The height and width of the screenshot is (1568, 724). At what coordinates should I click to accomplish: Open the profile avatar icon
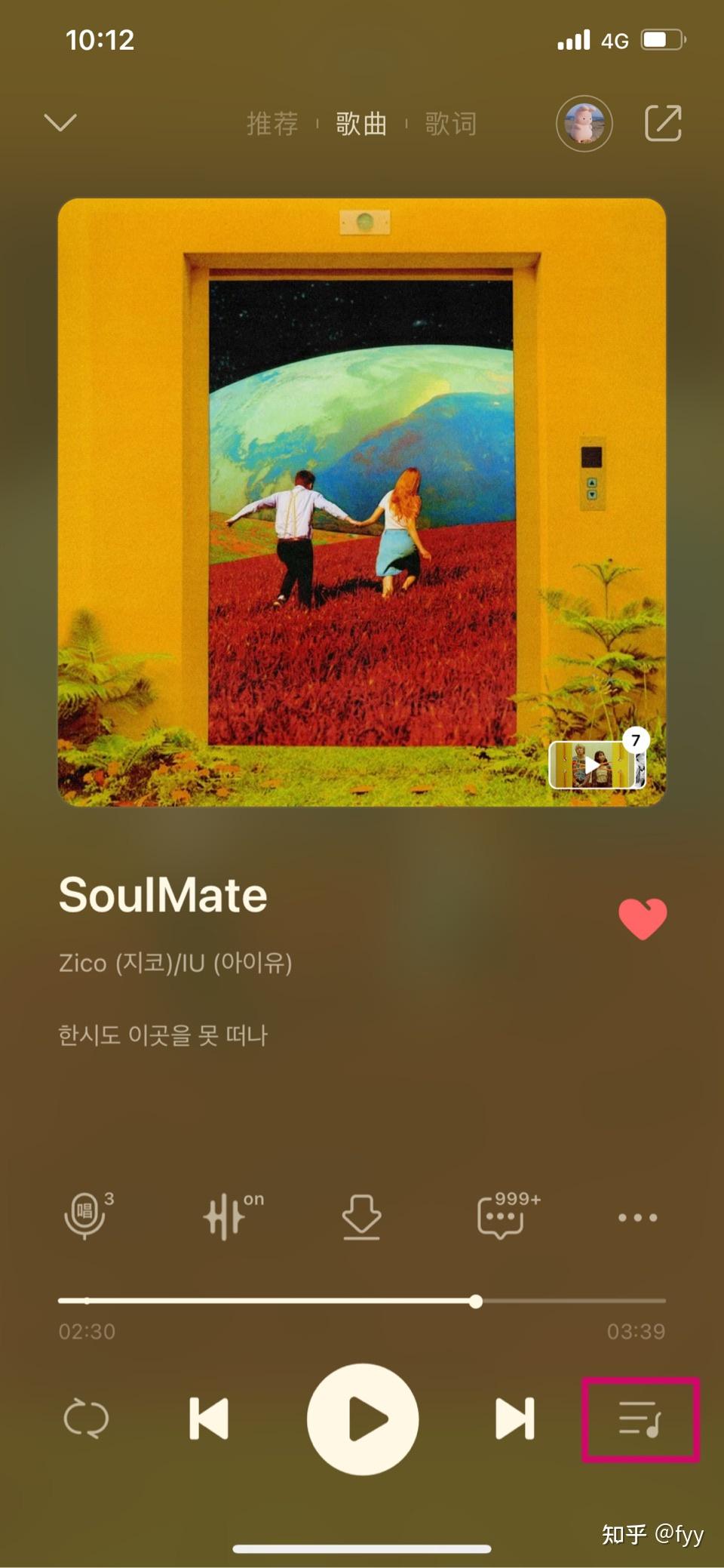coord(584,124)
